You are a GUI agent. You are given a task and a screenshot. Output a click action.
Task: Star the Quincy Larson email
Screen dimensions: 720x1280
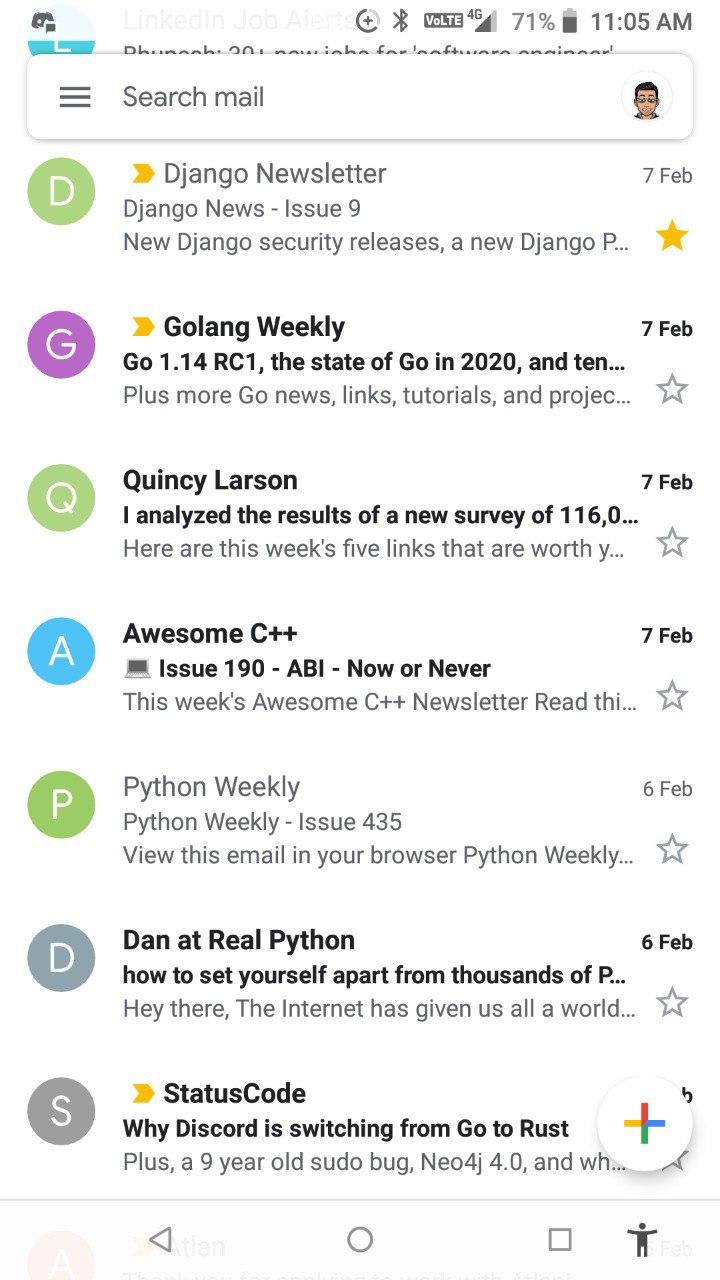(672, 542)
